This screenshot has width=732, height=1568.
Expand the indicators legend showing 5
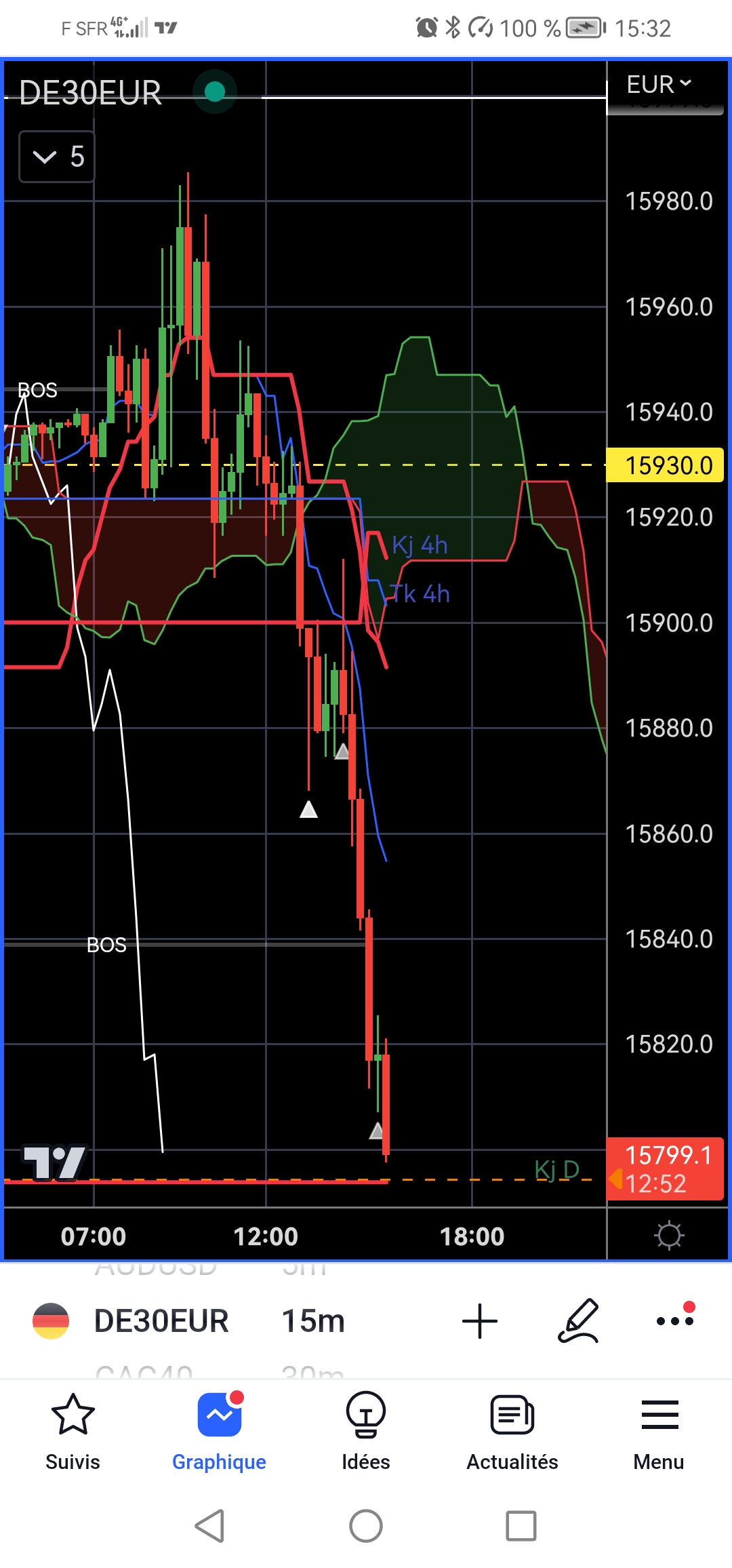[x=57, y=157]
